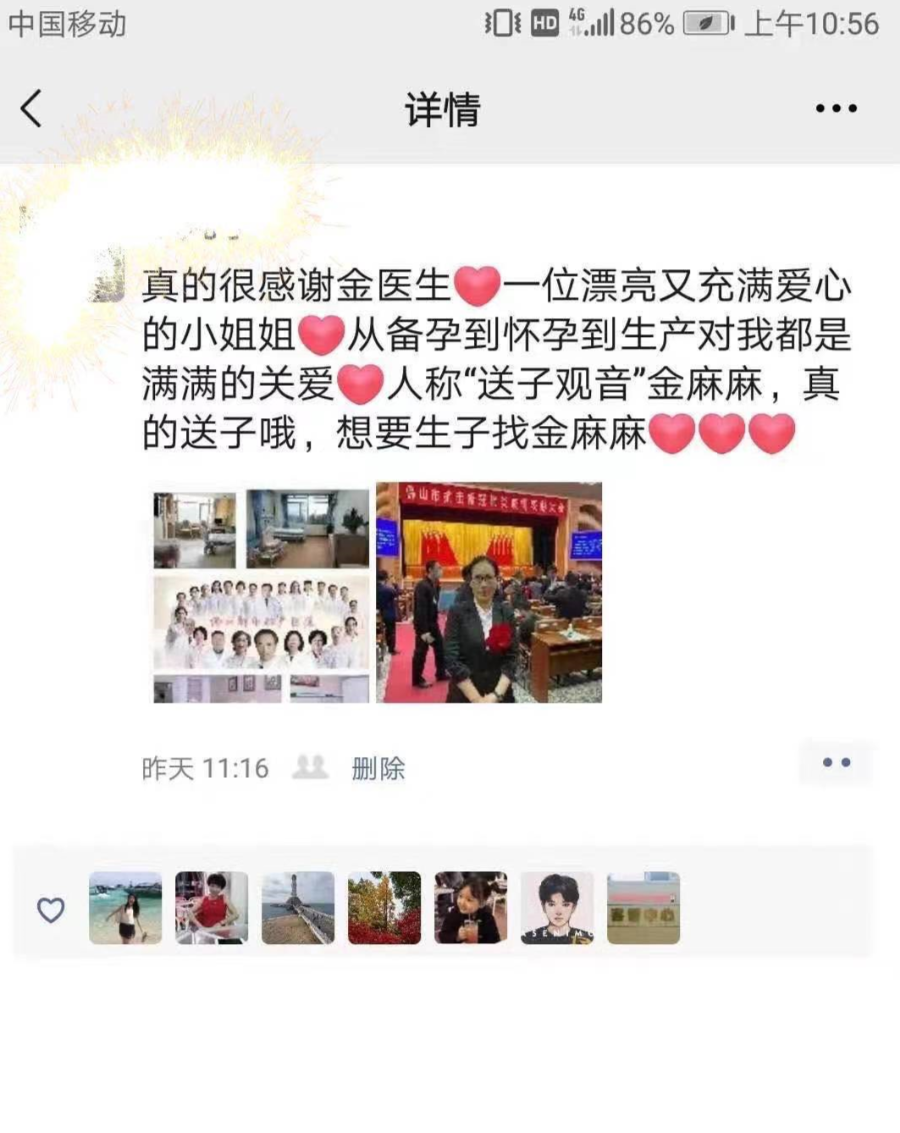The width and height of the screenshot is (900, 1133).
Task: Open the liker wearing a red top
Action: [211, 908]
